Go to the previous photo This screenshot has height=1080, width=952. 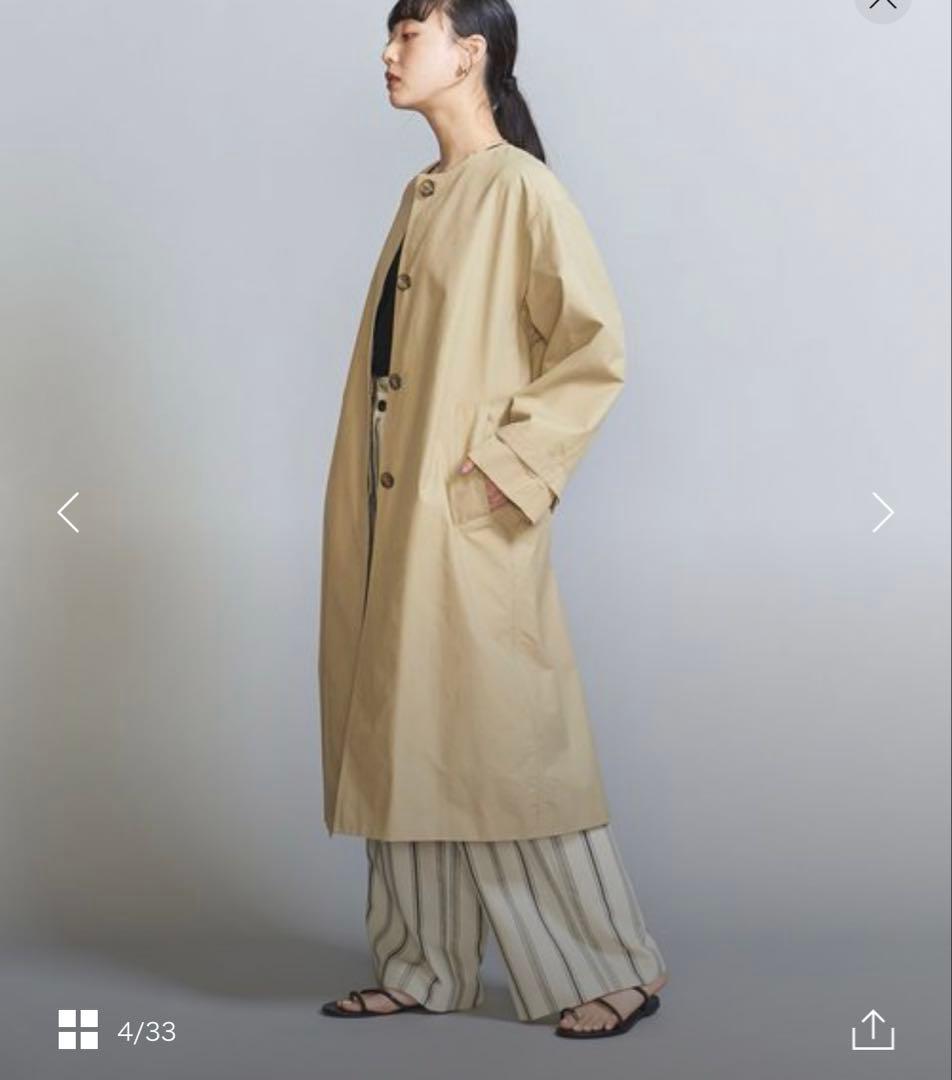click(68, 512)
